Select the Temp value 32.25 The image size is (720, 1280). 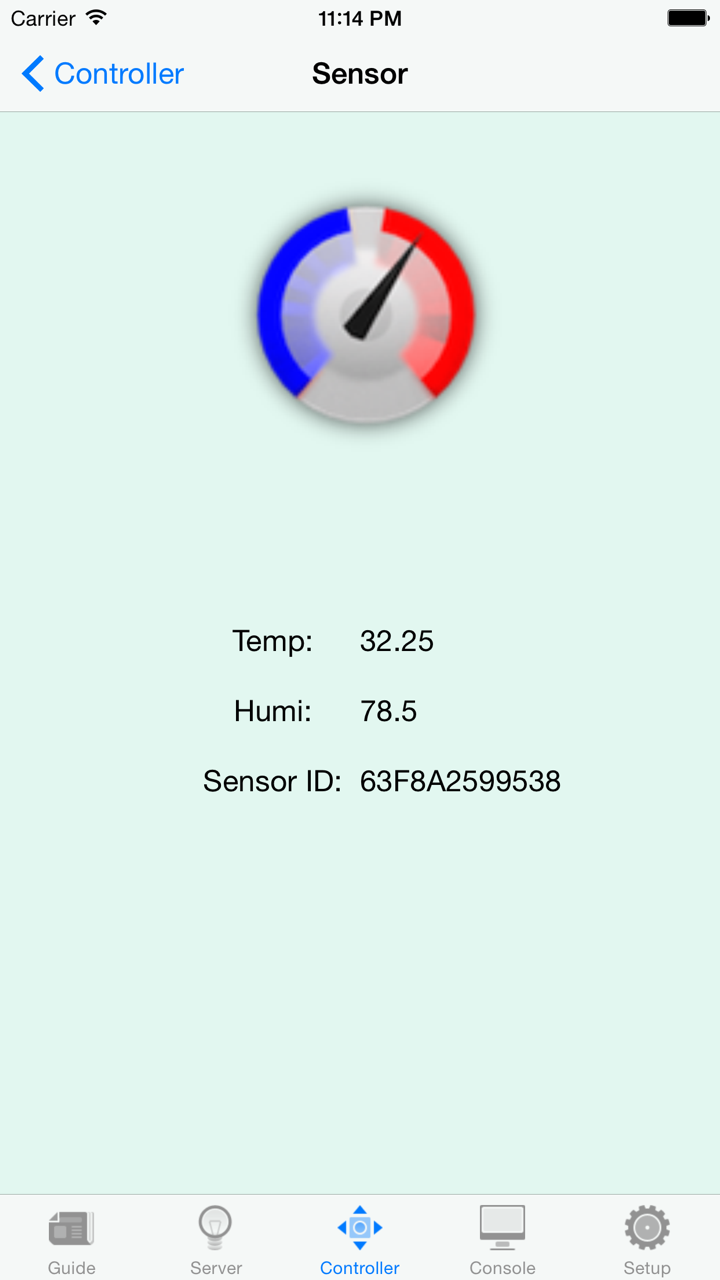[396, 641]
